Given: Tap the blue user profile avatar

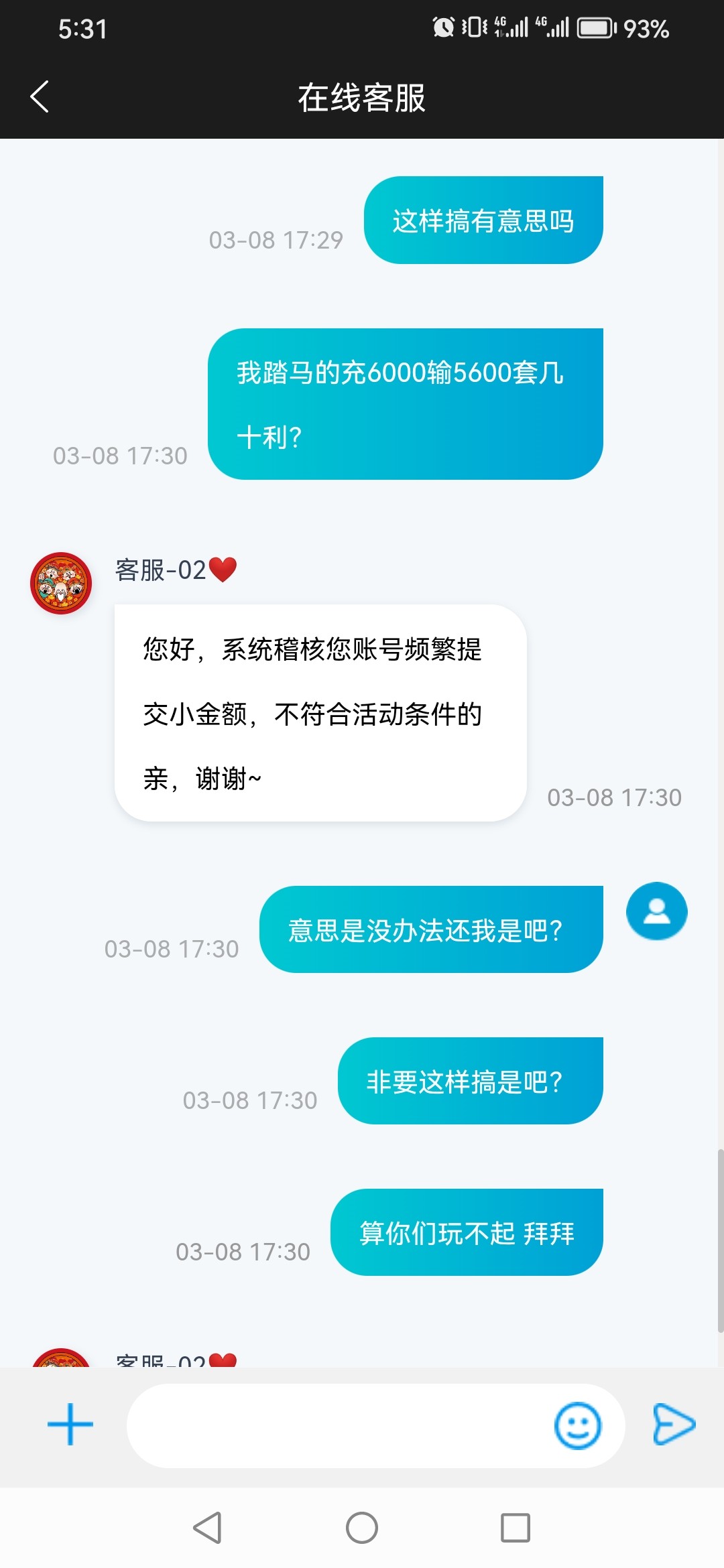Looking at the screenshot, I should (x=656, y=911).
